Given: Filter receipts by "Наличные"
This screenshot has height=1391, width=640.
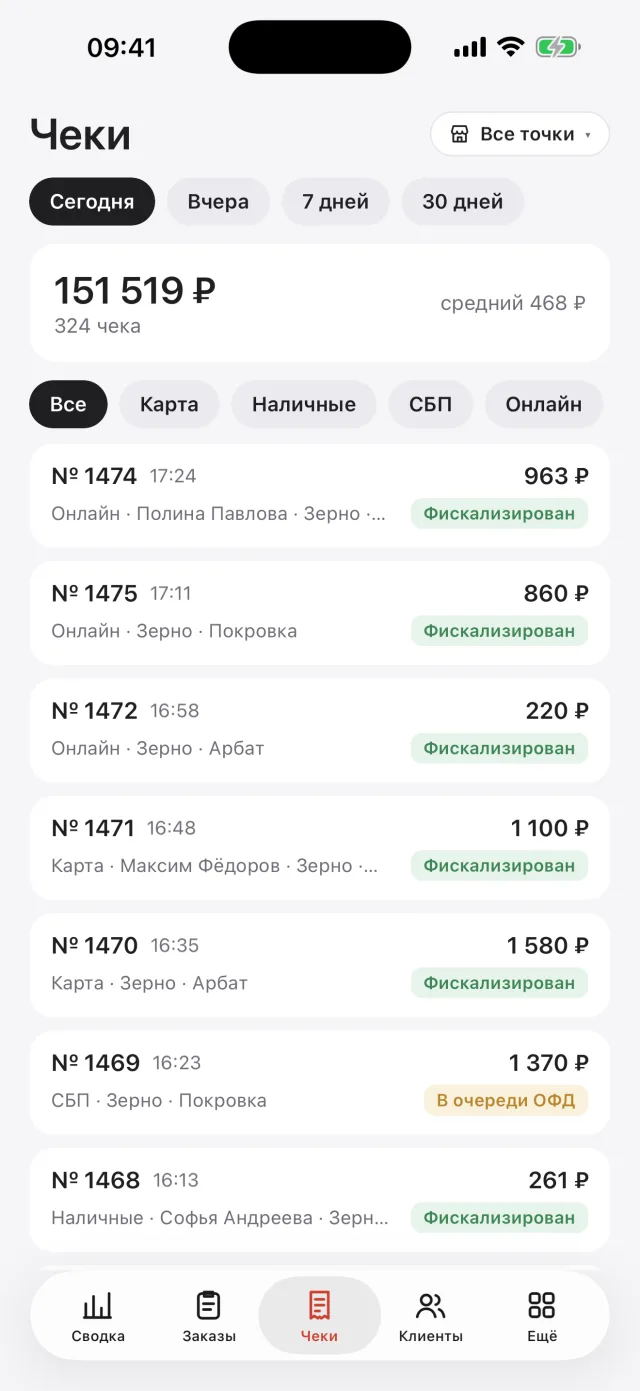Looking at the screenshot, I should click(304, 404).
